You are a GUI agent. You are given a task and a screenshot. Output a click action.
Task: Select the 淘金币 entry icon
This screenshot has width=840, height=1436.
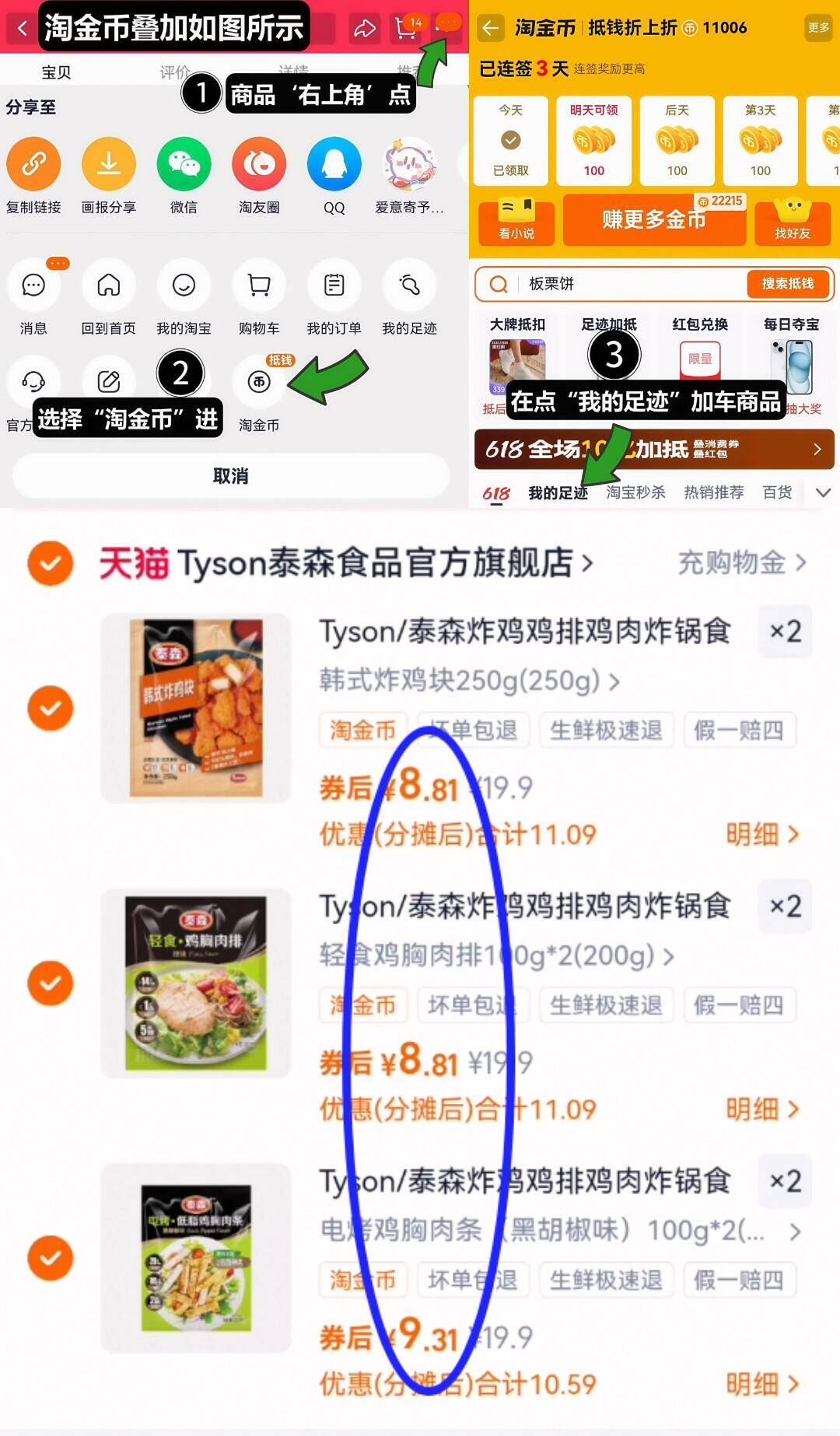[x=259, y=381]
